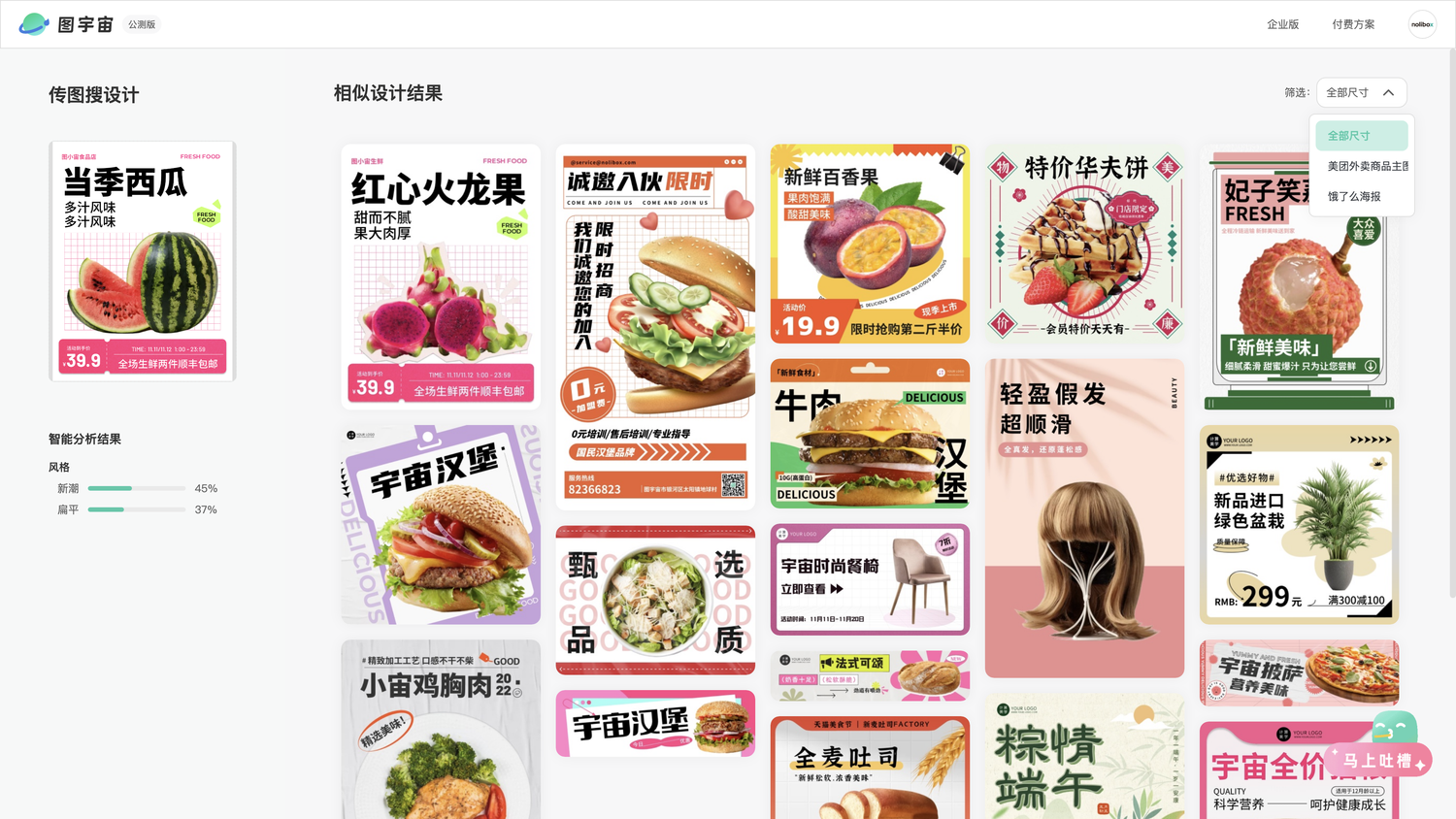
Task: Choose the 饿了么海报 filter option
Action: (1354, 196)
